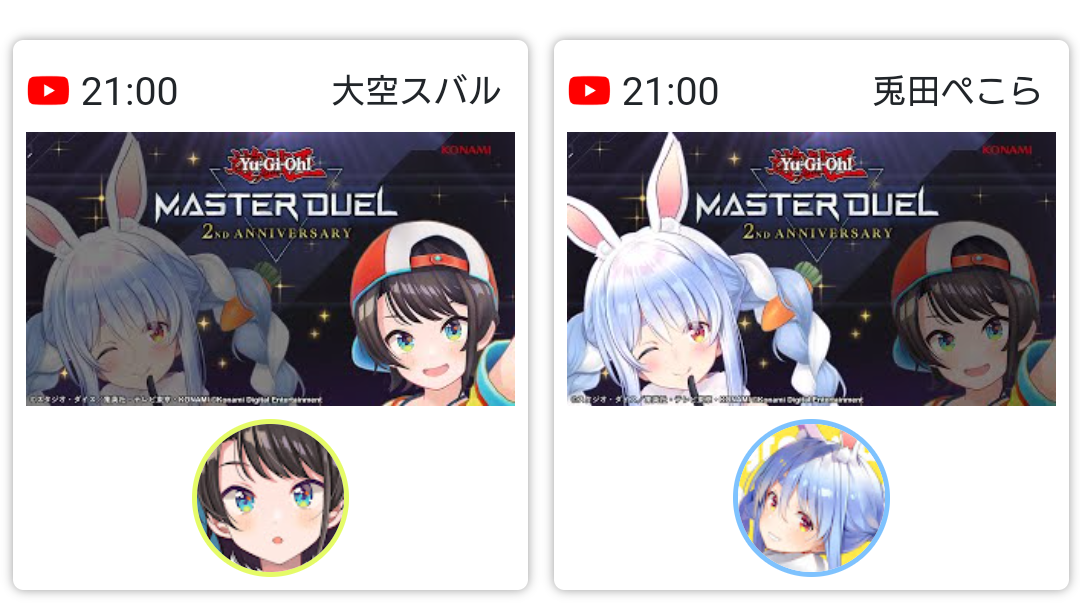The width and height of the screenshot is (1080, 615).
Task: Open 大空スバル's 21:00 stream card
Action: 270,269
